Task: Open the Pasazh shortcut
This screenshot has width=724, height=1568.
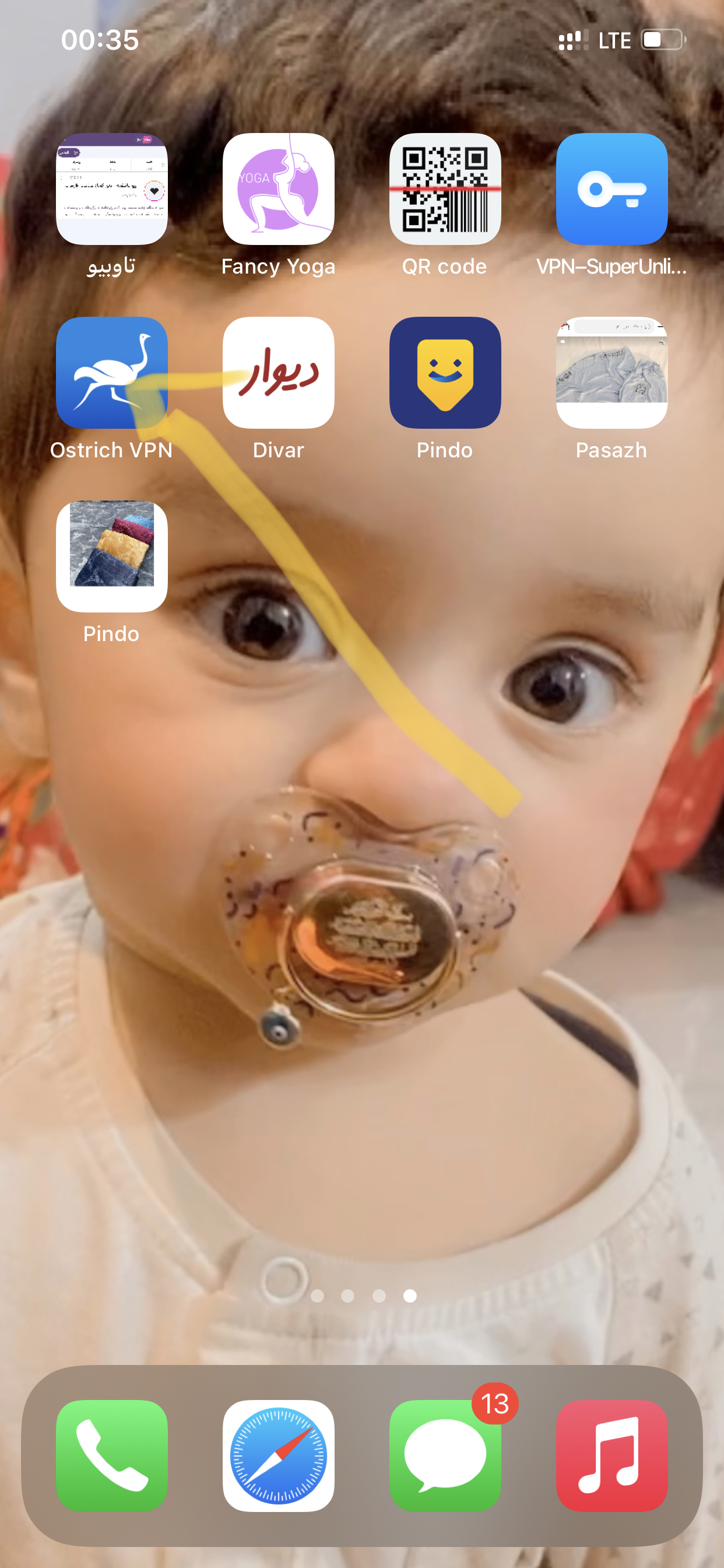Action: coord(611,373)
